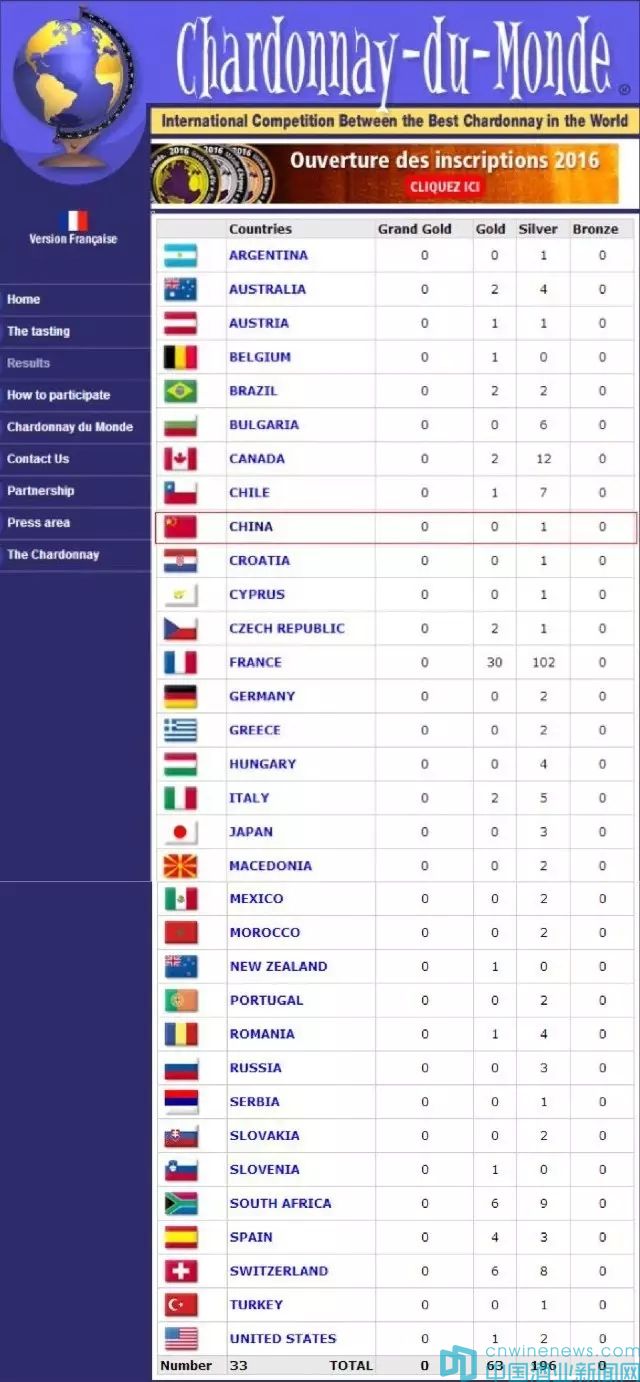The image size is (640, 1382).
Task: Open The Chardonnay menu item
Action: 53,555
